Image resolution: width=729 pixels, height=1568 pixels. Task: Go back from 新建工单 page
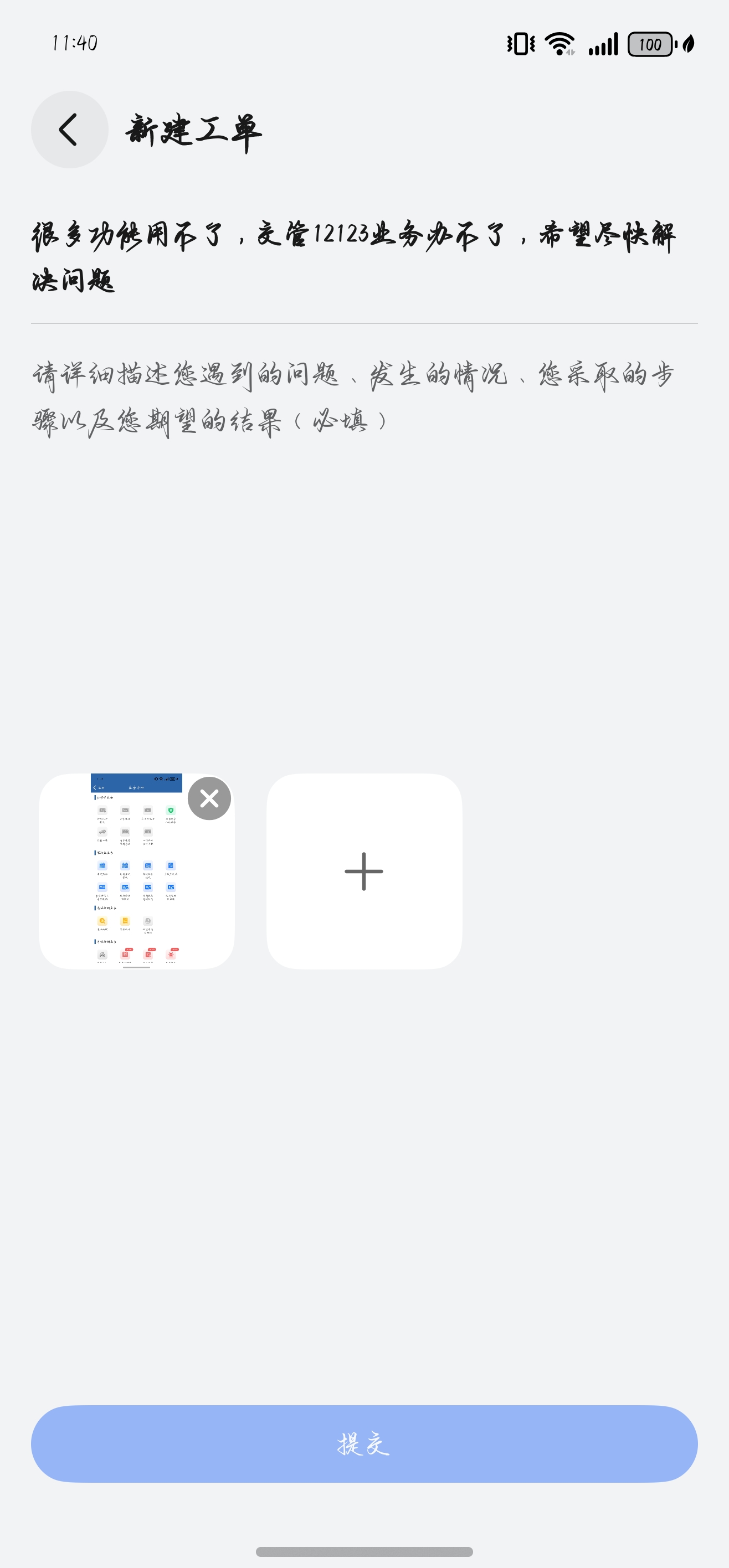pos(69,130)
